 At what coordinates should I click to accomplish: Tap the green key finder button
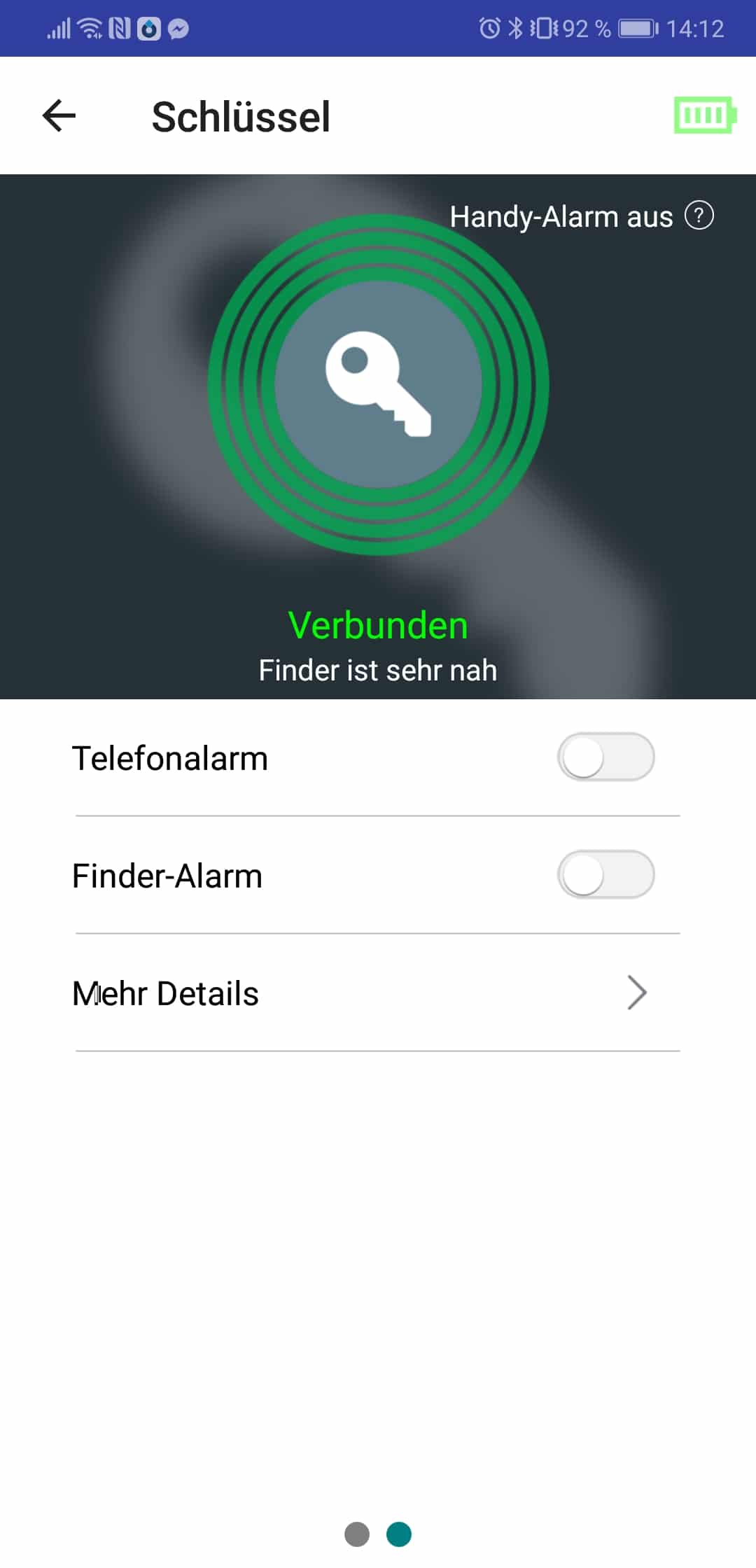click(x=378, y=384)
